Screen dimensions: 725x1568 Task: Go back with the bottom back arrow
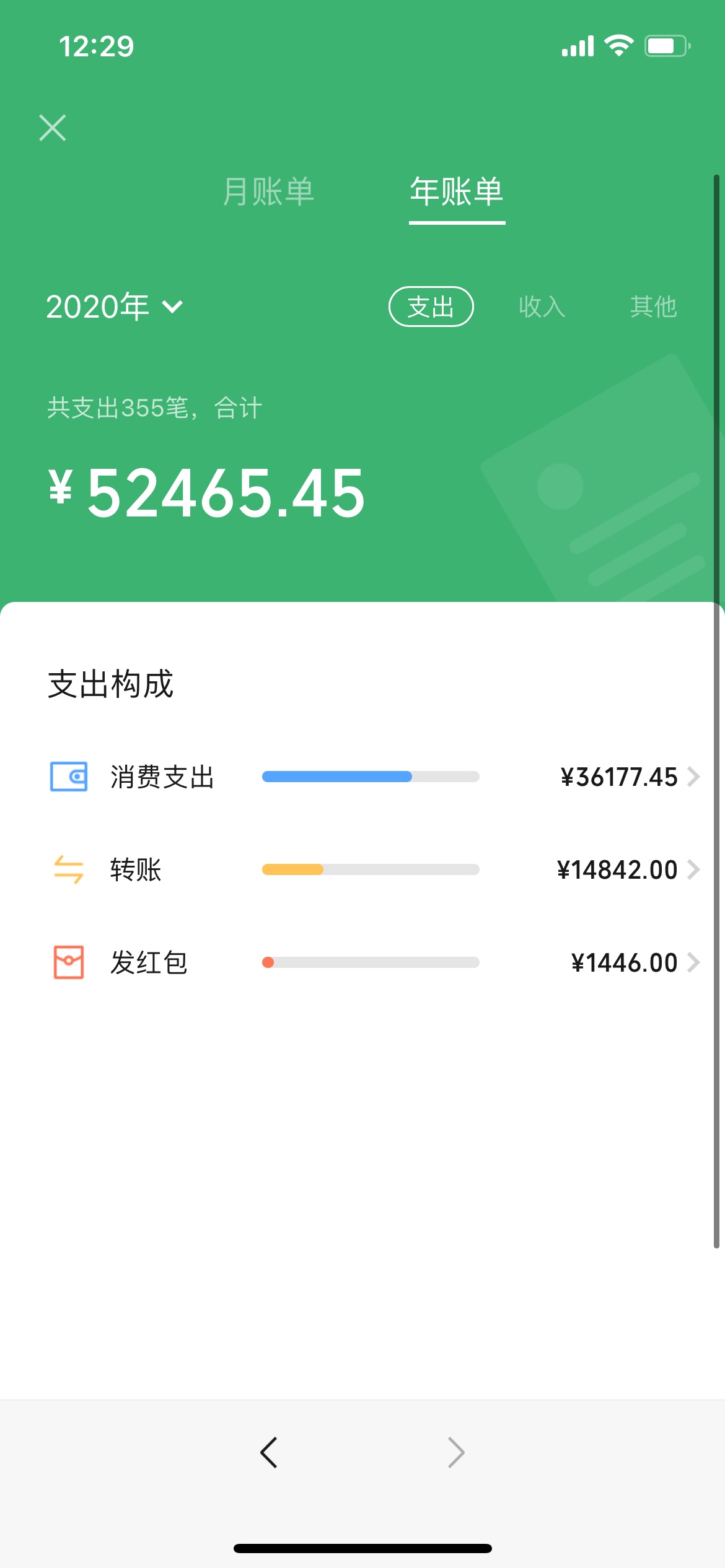(269, 1452)
